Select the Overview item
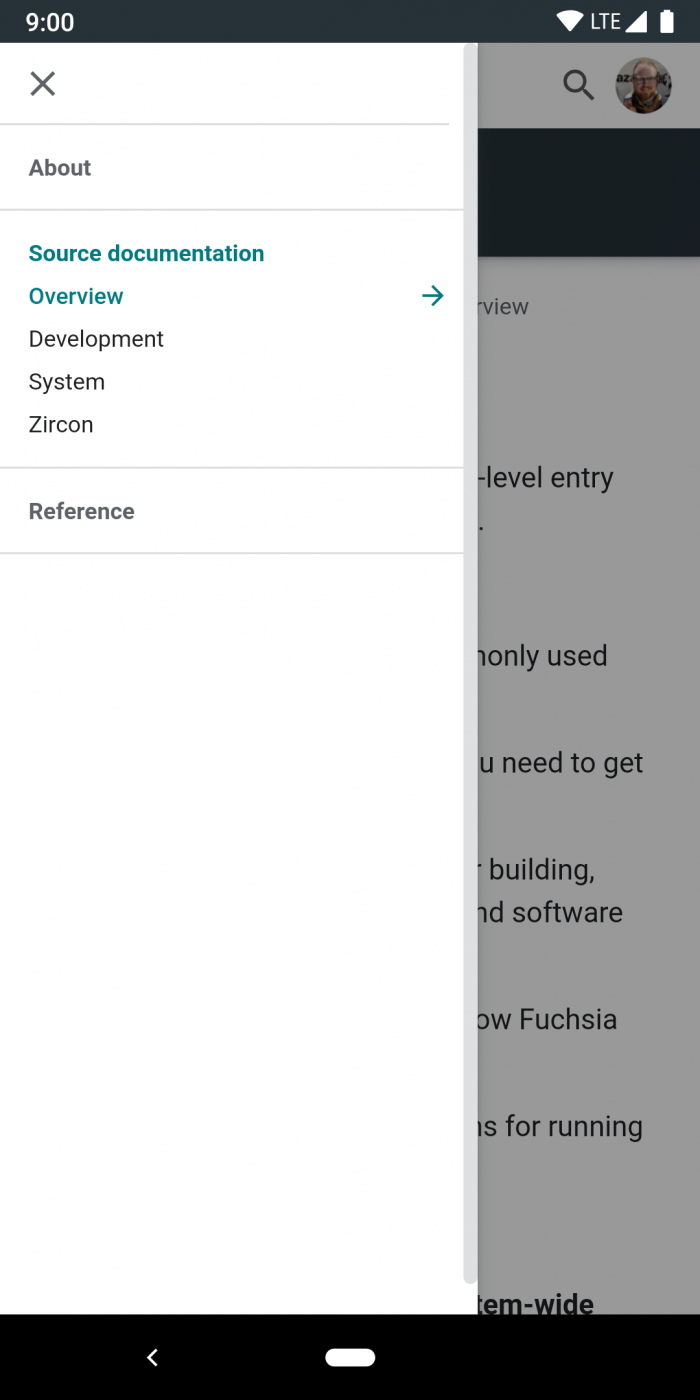 pyautogui.click(x=76, y=296)
